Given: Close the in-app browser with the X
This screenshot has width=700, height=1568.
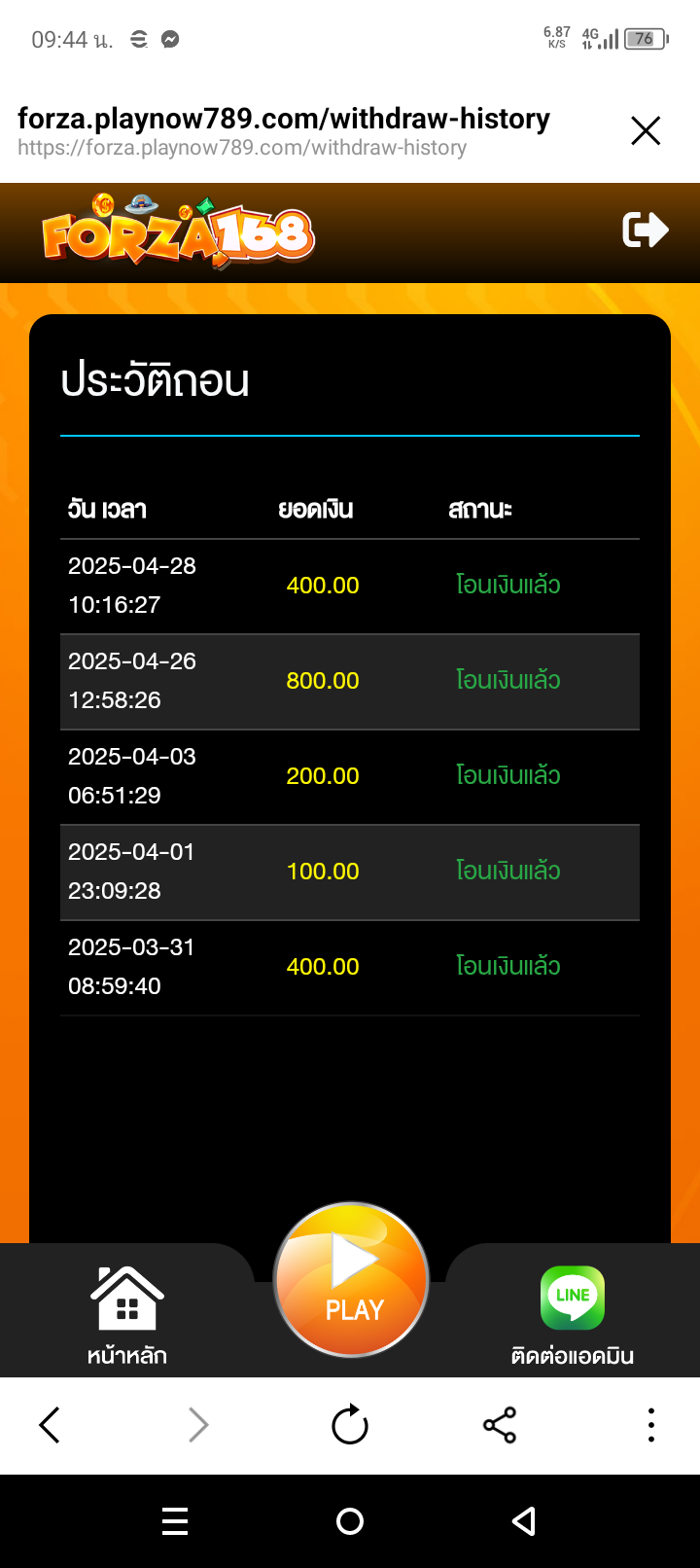Looking at the screenshot, I should click(x=646, y=130).
